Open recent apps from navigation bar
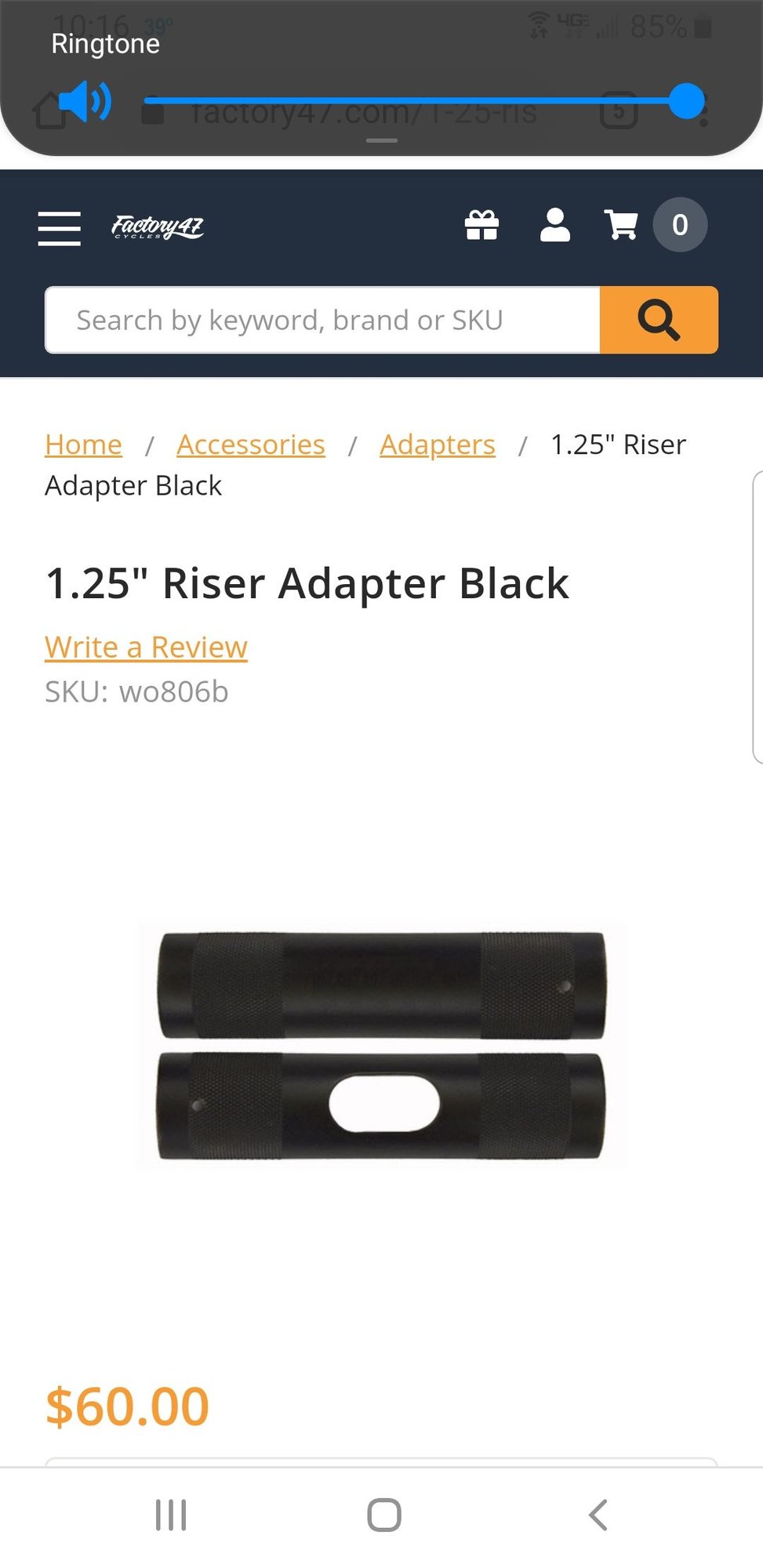The width and height of the screenshot is (763, 1568). pyautogui.click(x=171, y=1515)
